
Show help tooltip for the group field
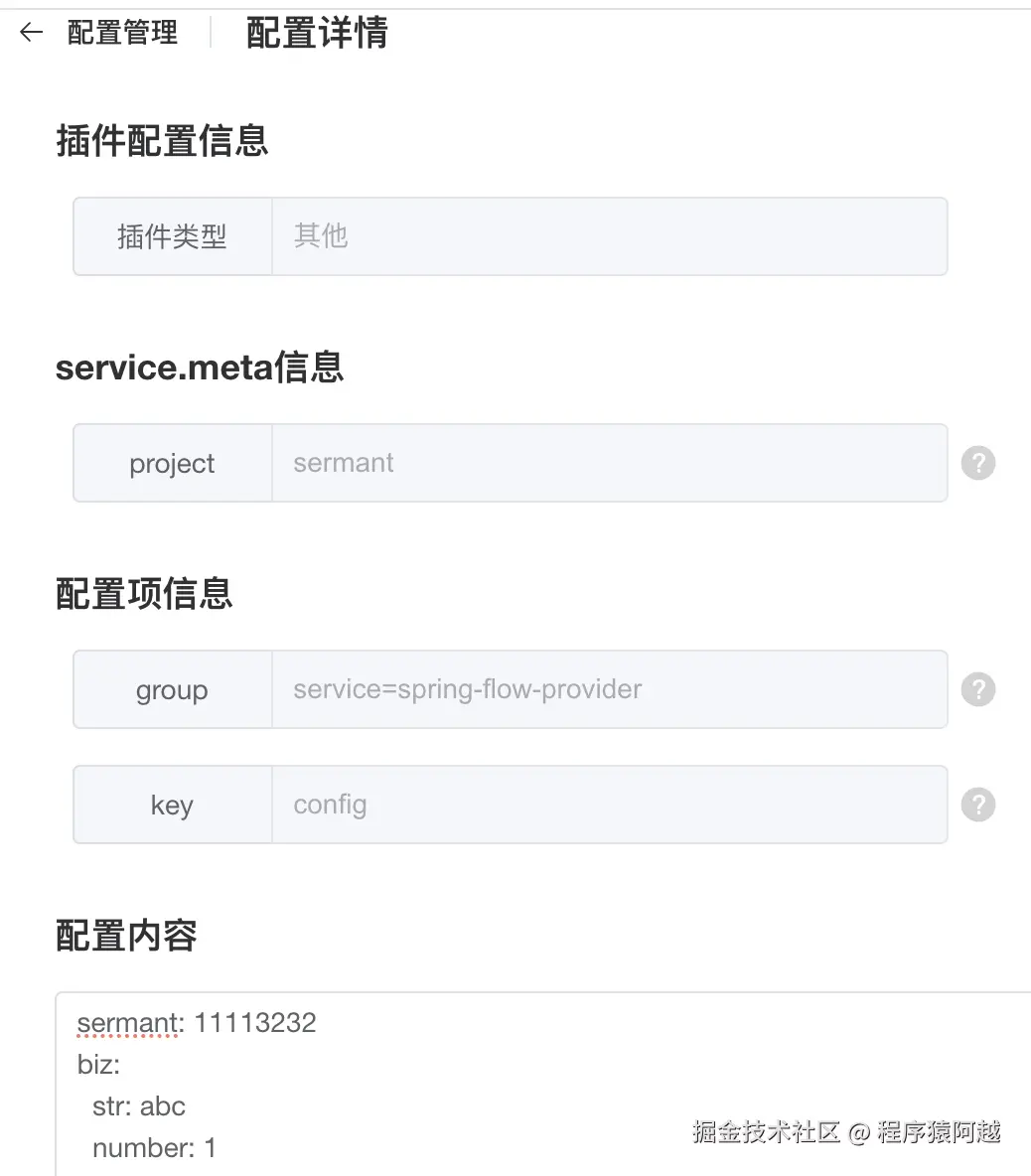tap(978, 689)
